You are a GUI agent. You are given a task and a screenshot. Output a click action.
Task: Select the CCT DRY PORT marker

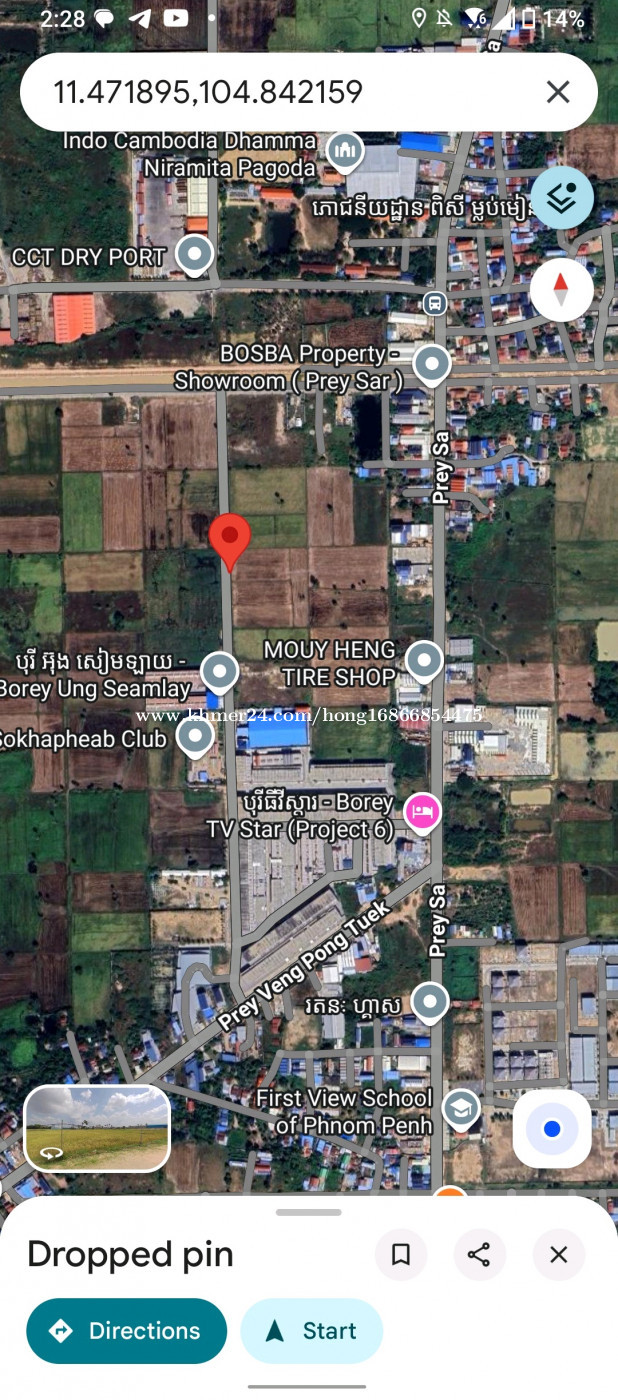pos(195,255)
